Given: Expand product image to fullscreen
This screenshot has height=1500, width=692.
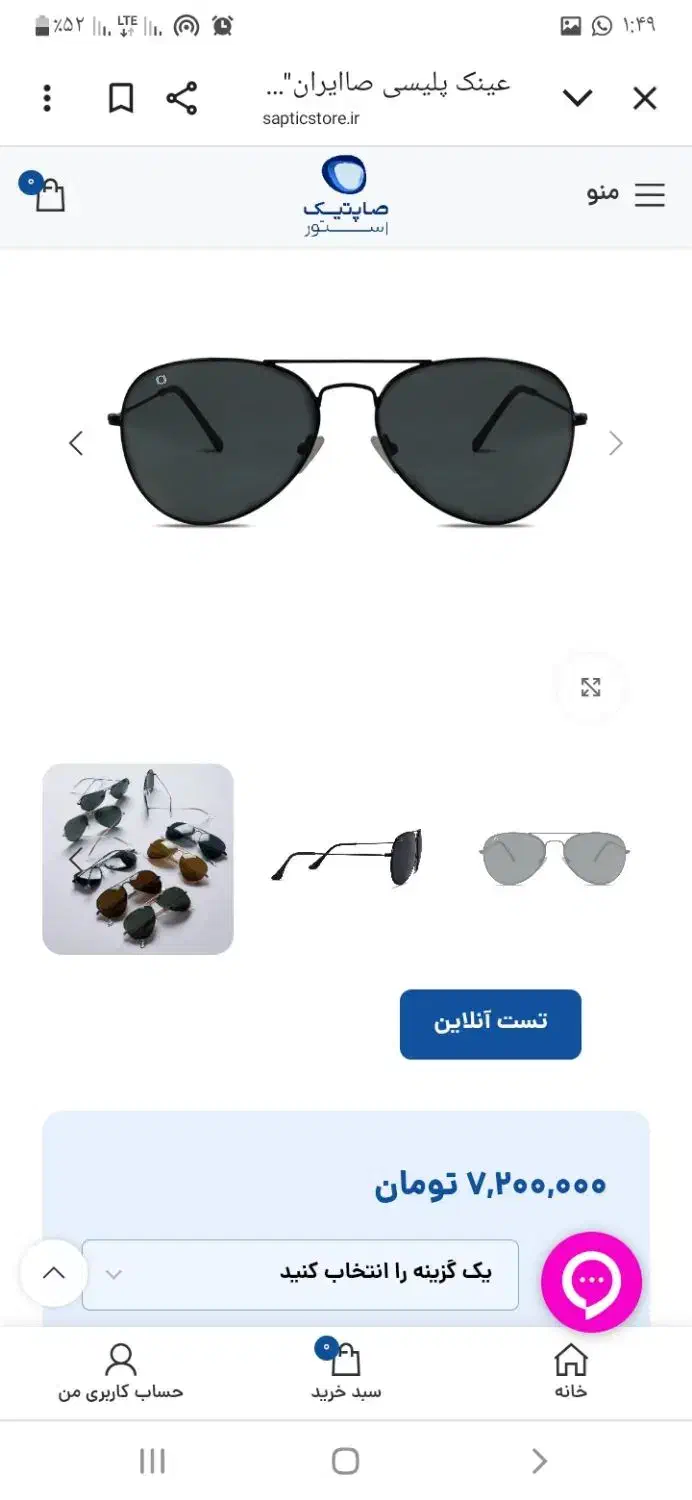Looking at the screenshot, I should (x=591, y=687).
